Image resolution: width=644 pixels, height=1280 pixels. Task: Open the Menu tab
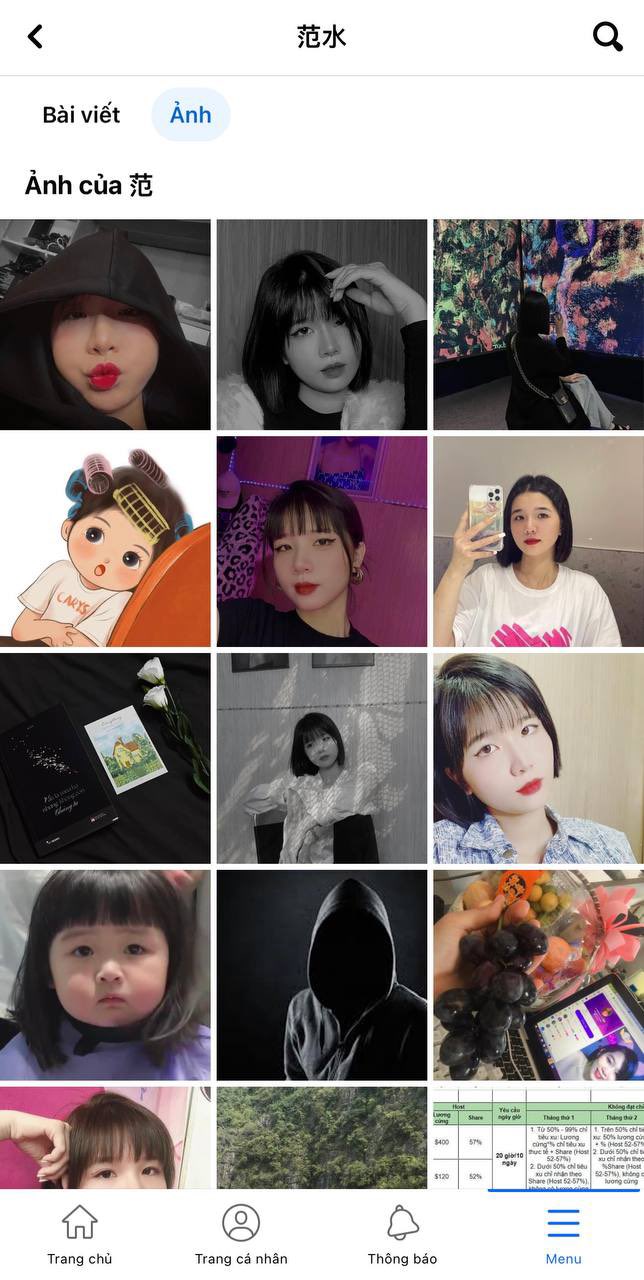[563, 1235]
